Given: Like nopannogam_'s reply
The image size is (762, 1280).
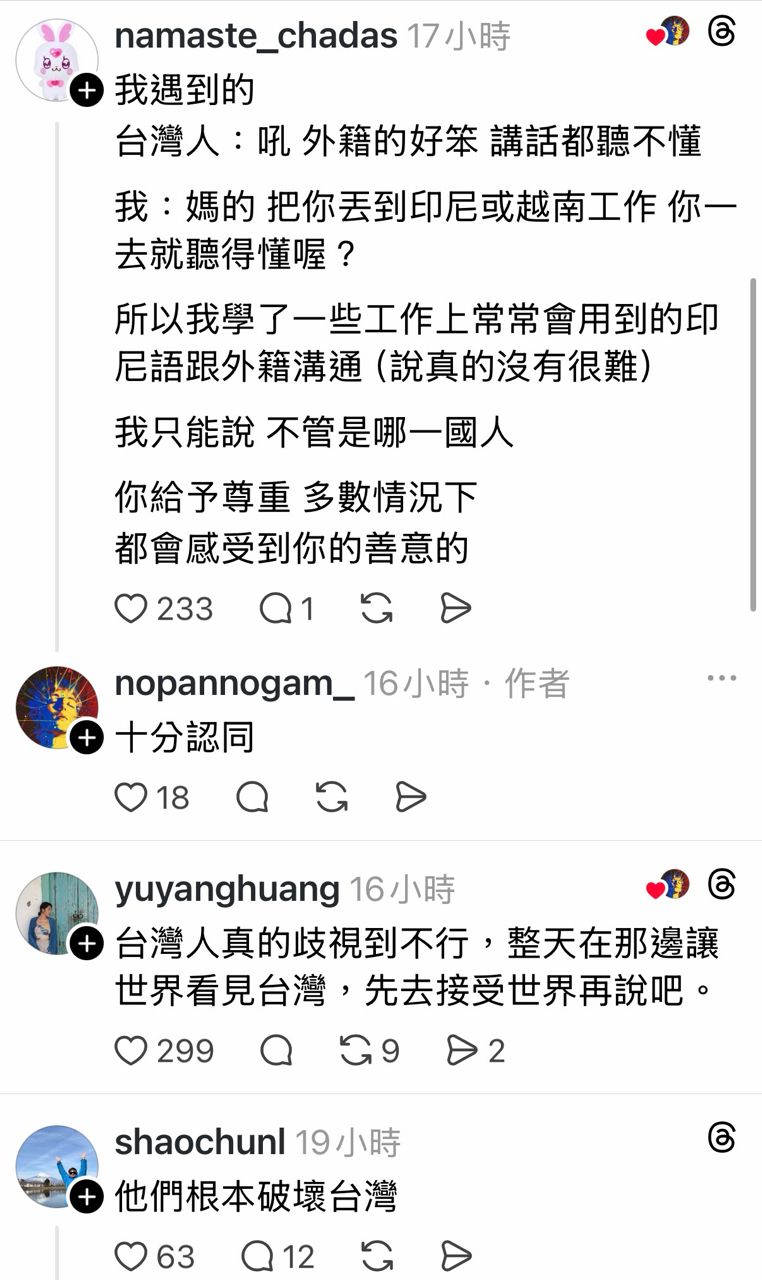Looking at the screenshot, I should (131, 797).
